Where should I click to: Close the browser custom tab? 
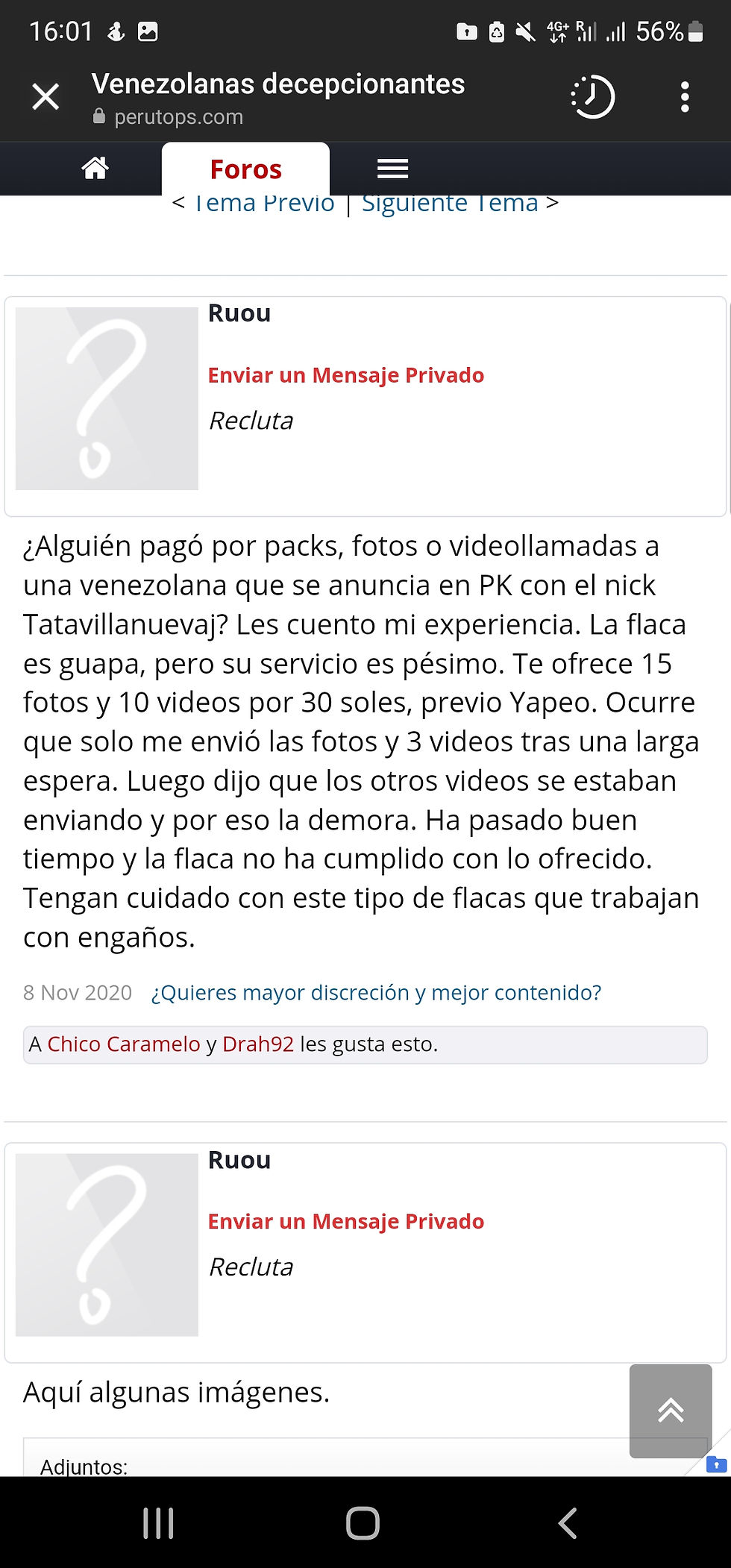[46, 97]
